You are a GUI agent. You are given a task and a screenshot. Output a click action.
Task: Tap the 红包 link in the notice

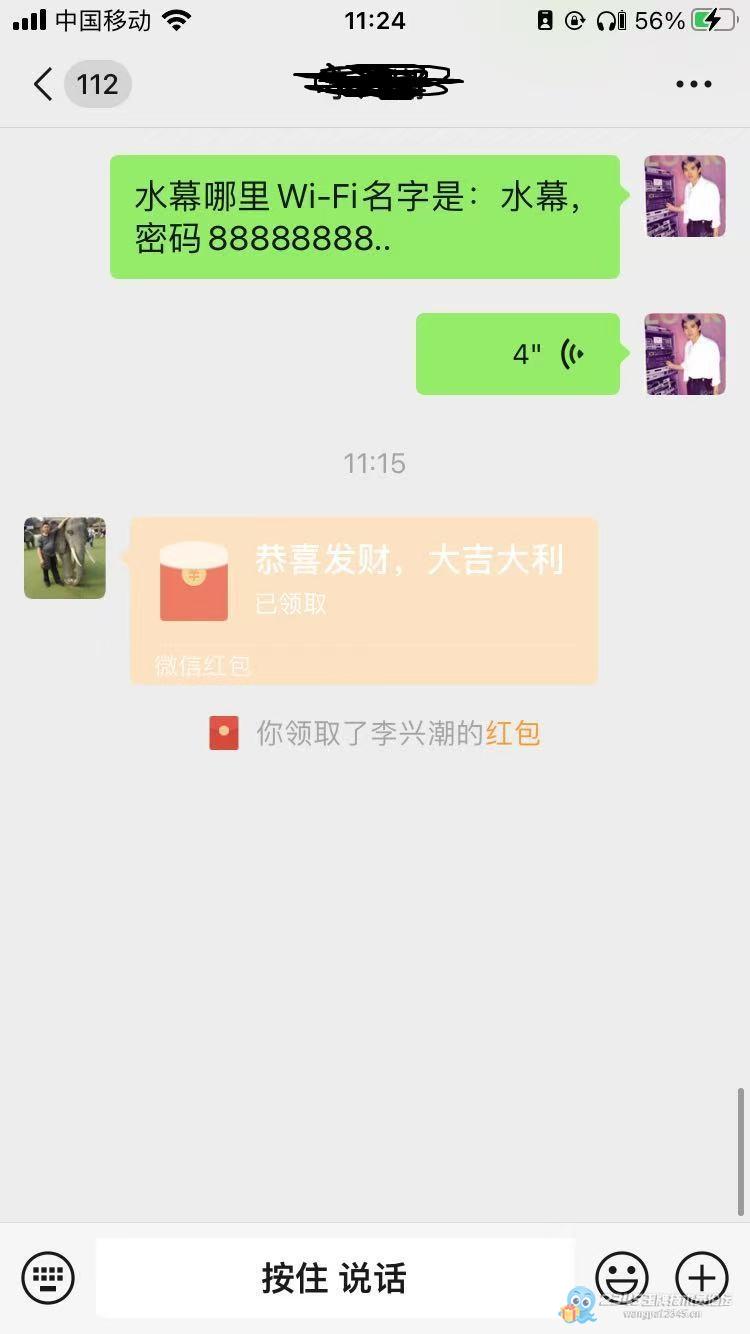(513, 733)
